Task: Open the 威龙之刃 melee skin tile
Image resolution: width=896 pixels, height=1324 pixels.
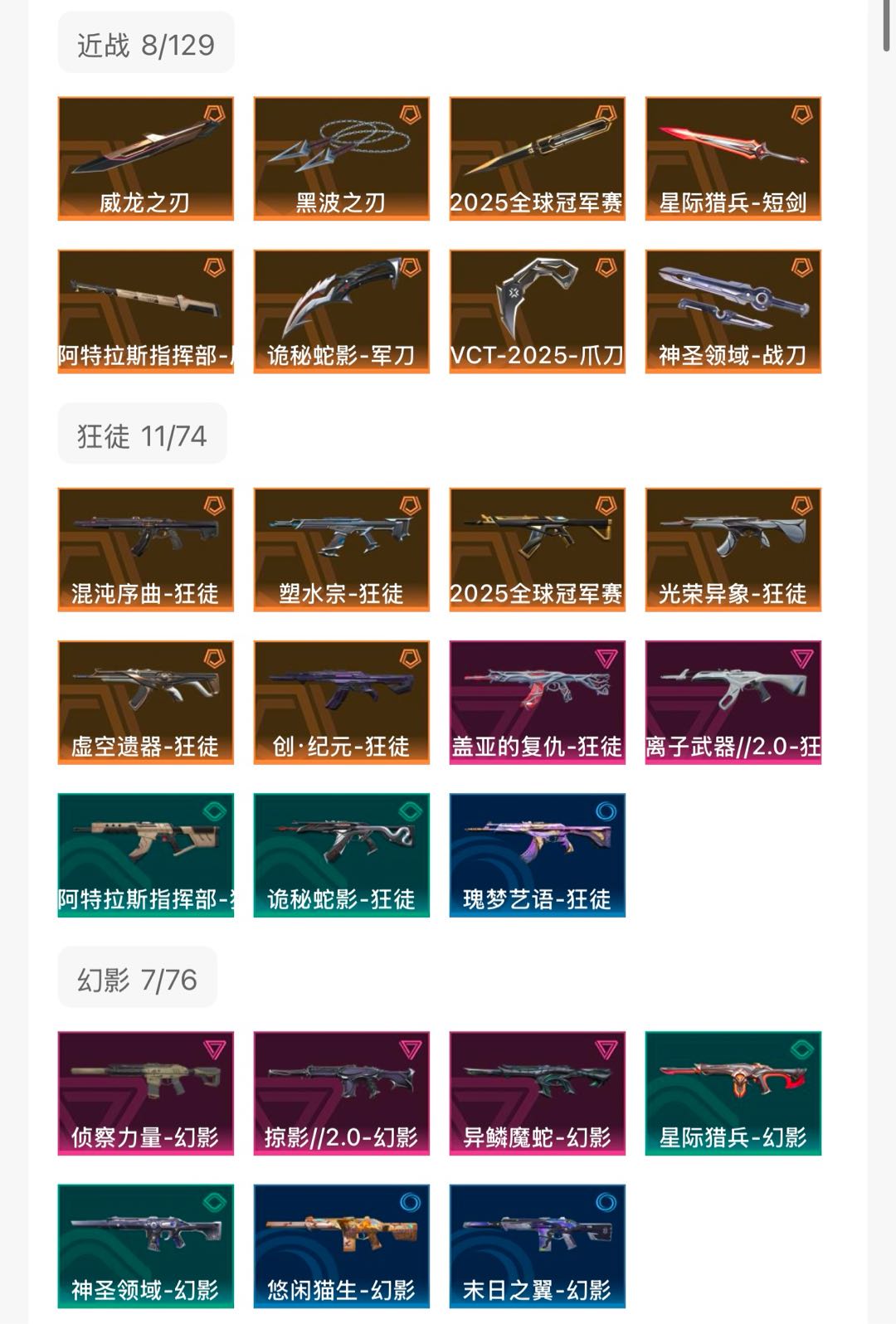Action: point(145,158)
